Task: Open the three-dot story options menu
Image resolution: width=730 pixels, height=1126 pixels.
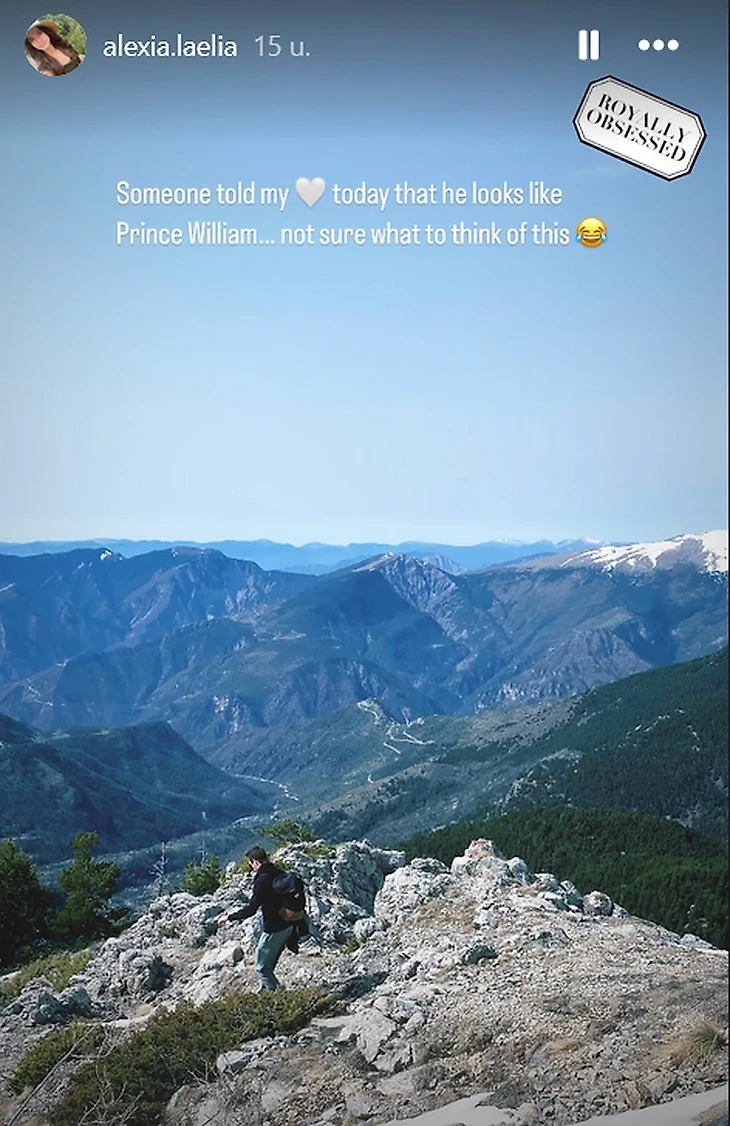Action: coord(658,45)
